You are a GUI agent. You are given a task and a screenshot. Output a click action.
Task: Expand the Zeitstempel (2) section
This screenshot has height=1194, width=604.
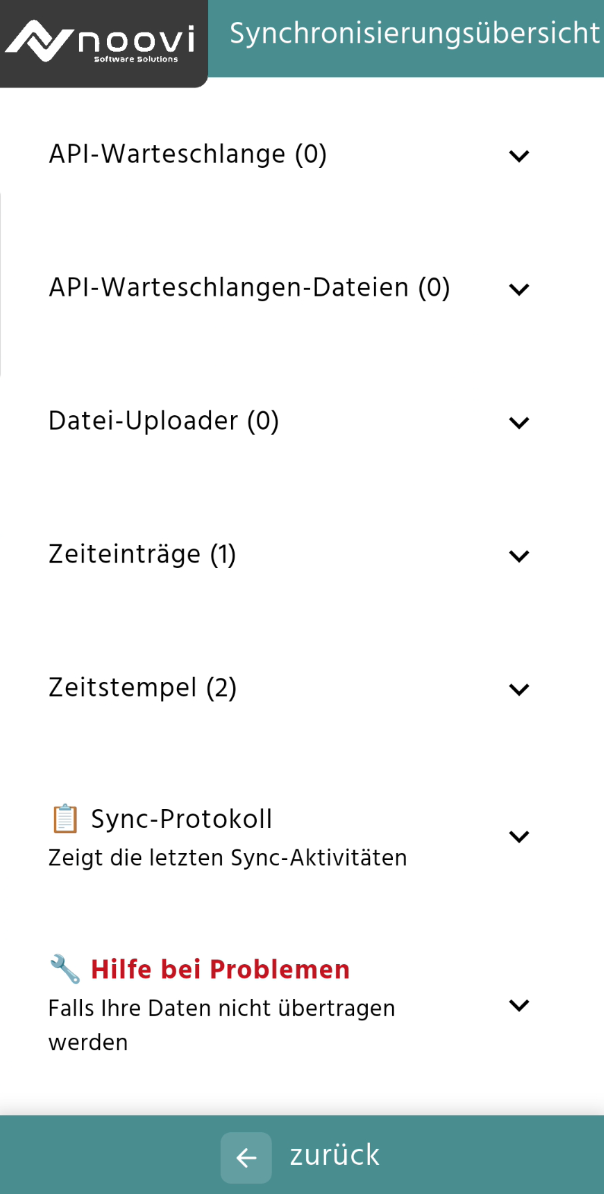(518, 689)
